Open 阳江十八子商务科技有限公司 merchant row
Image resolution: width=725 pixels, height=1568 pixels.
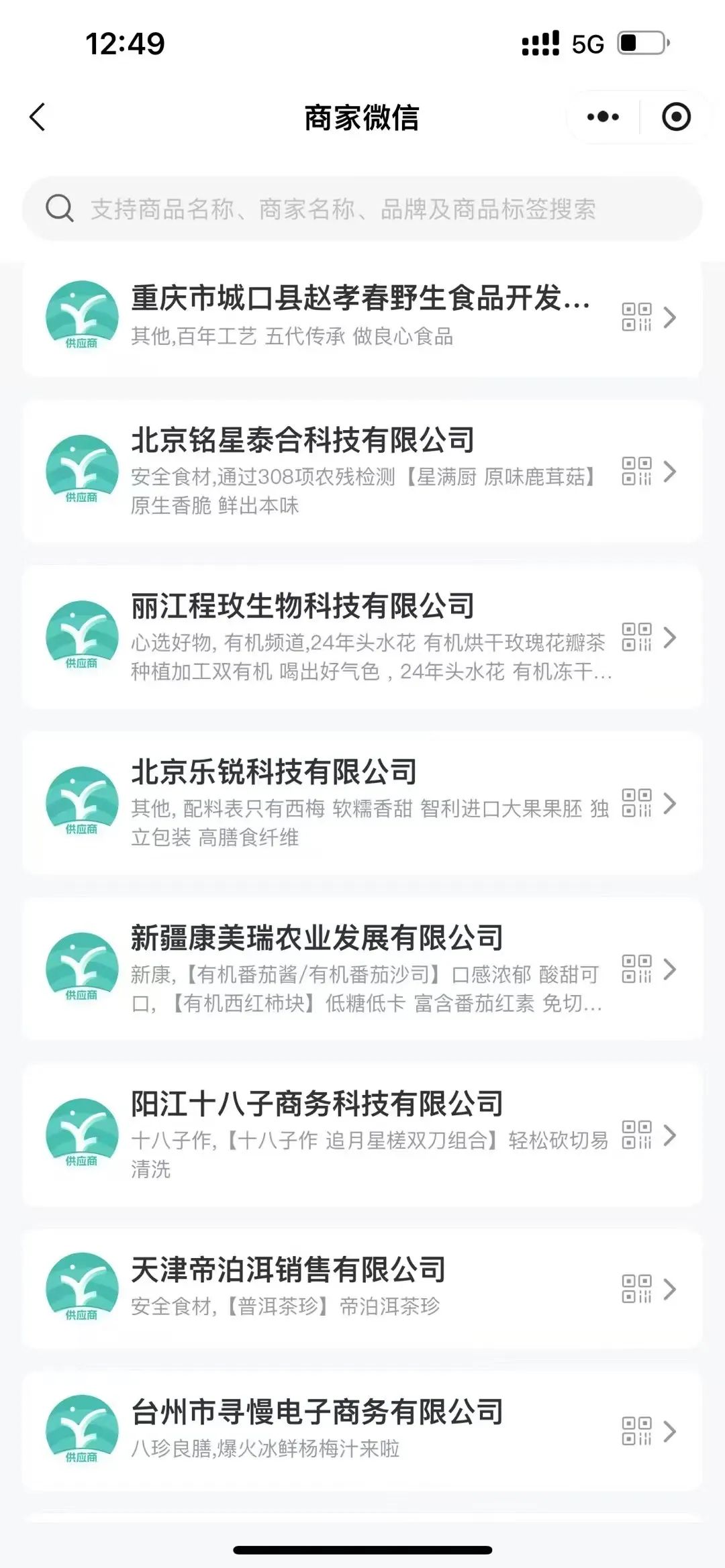[x=362, y=1135]
